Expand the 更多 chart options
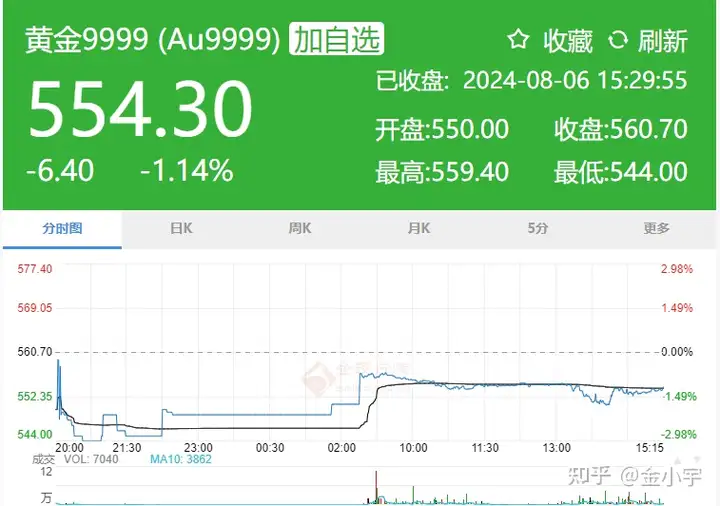This screenshot has height=506, width=720. [657, 229]
